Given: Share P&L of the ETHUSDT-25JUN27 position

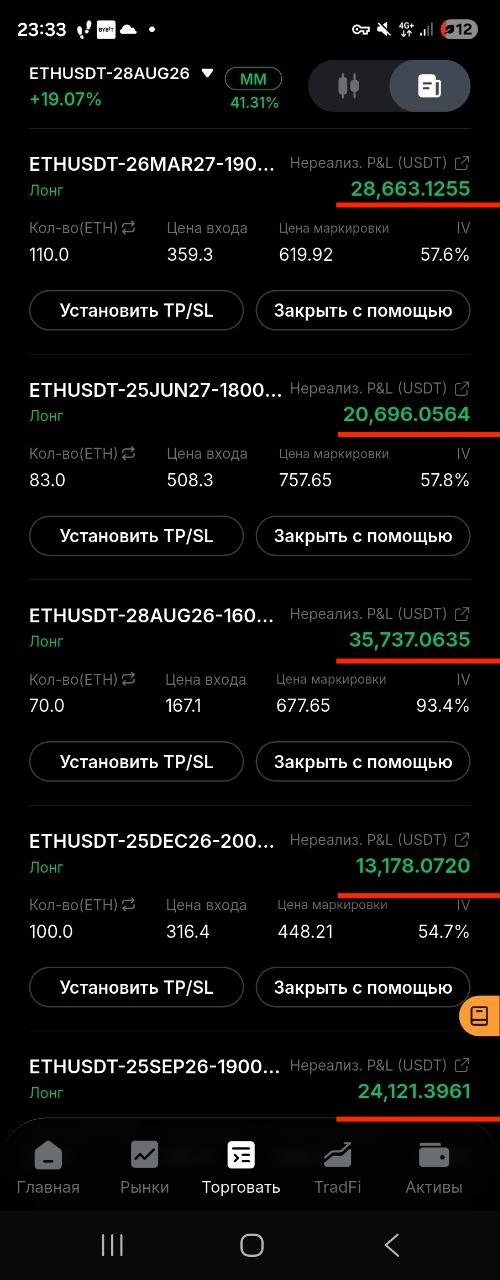Looking at the screenshot, I should 462,388.
